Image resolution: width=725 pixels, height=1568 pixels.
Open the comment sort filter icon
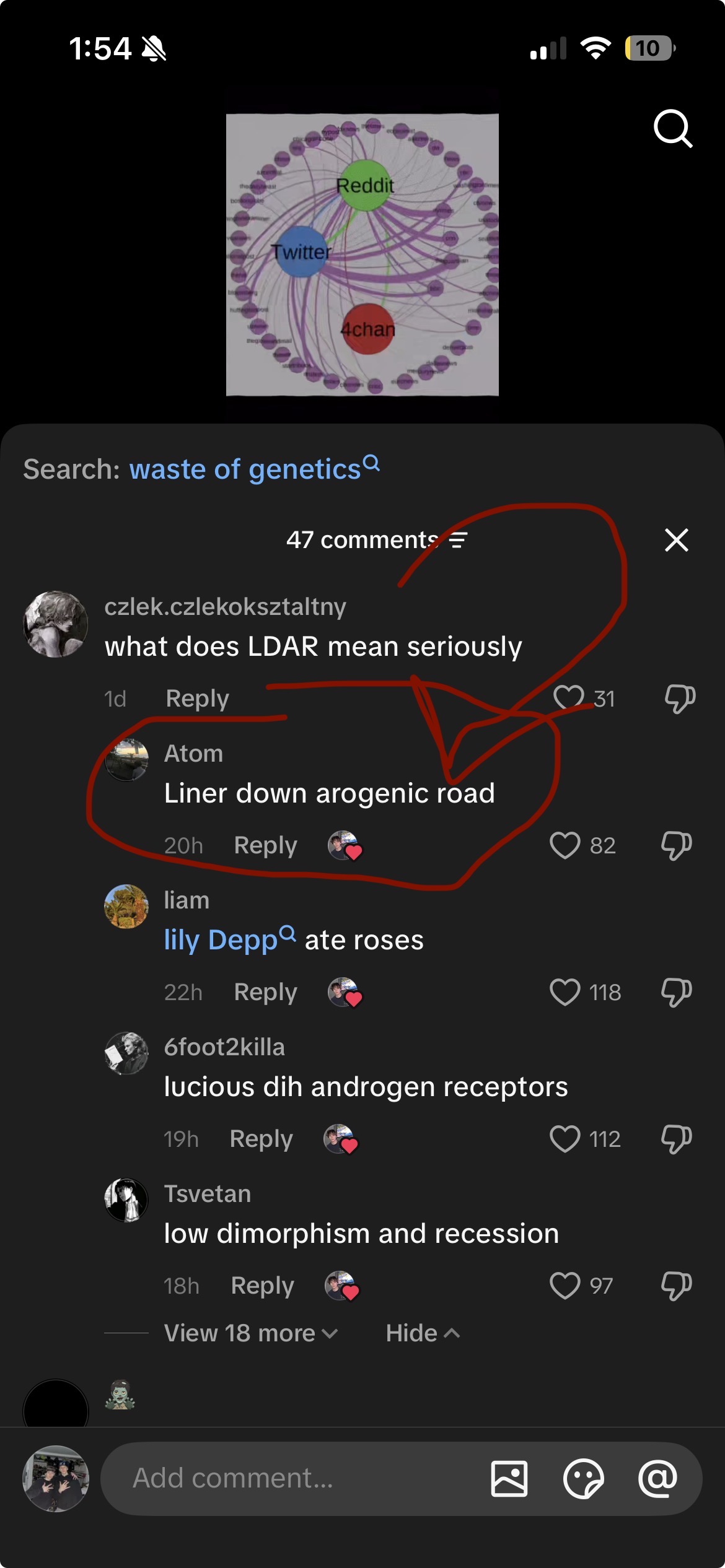pos(458,540)
